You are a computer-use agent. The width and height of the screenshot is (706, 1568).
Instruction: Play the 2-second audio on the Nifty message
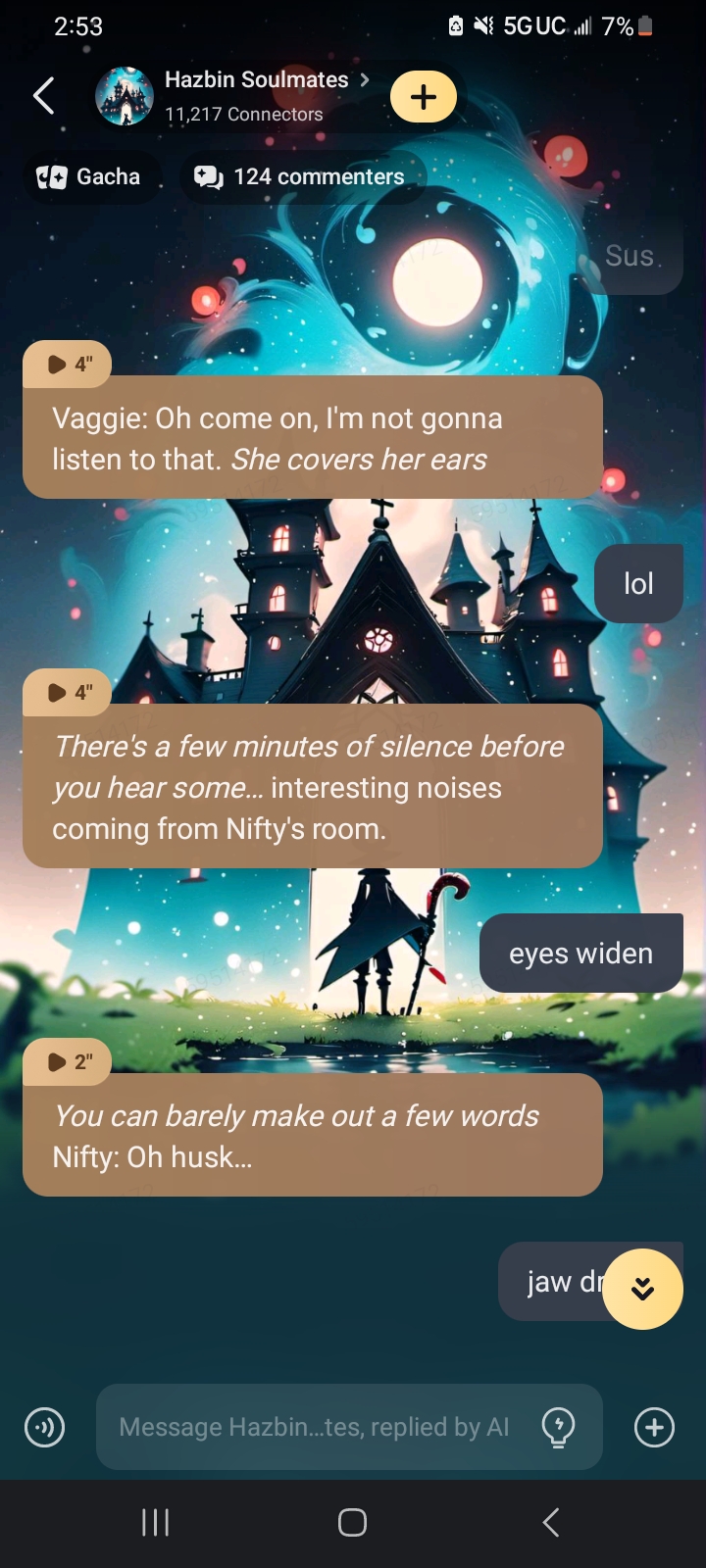coord(68,1061)
